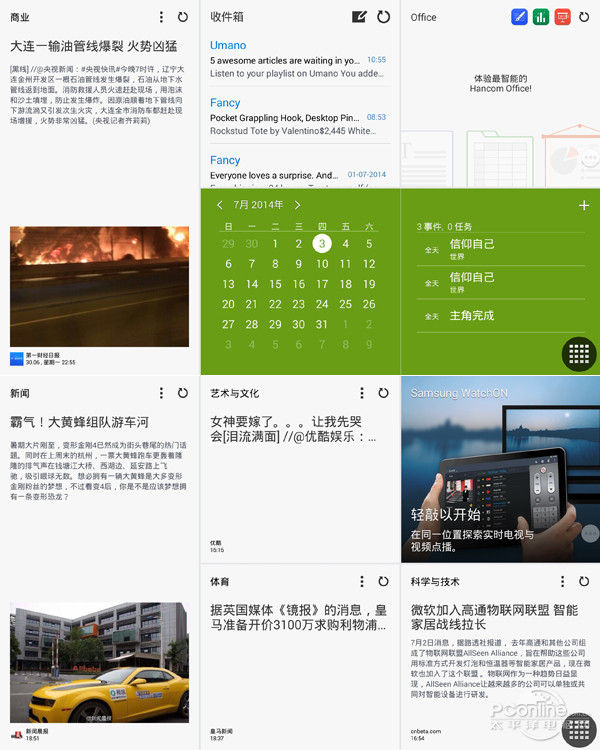Open the blue document icon in Office
The image size is (600, 750).
coord(519,17)
